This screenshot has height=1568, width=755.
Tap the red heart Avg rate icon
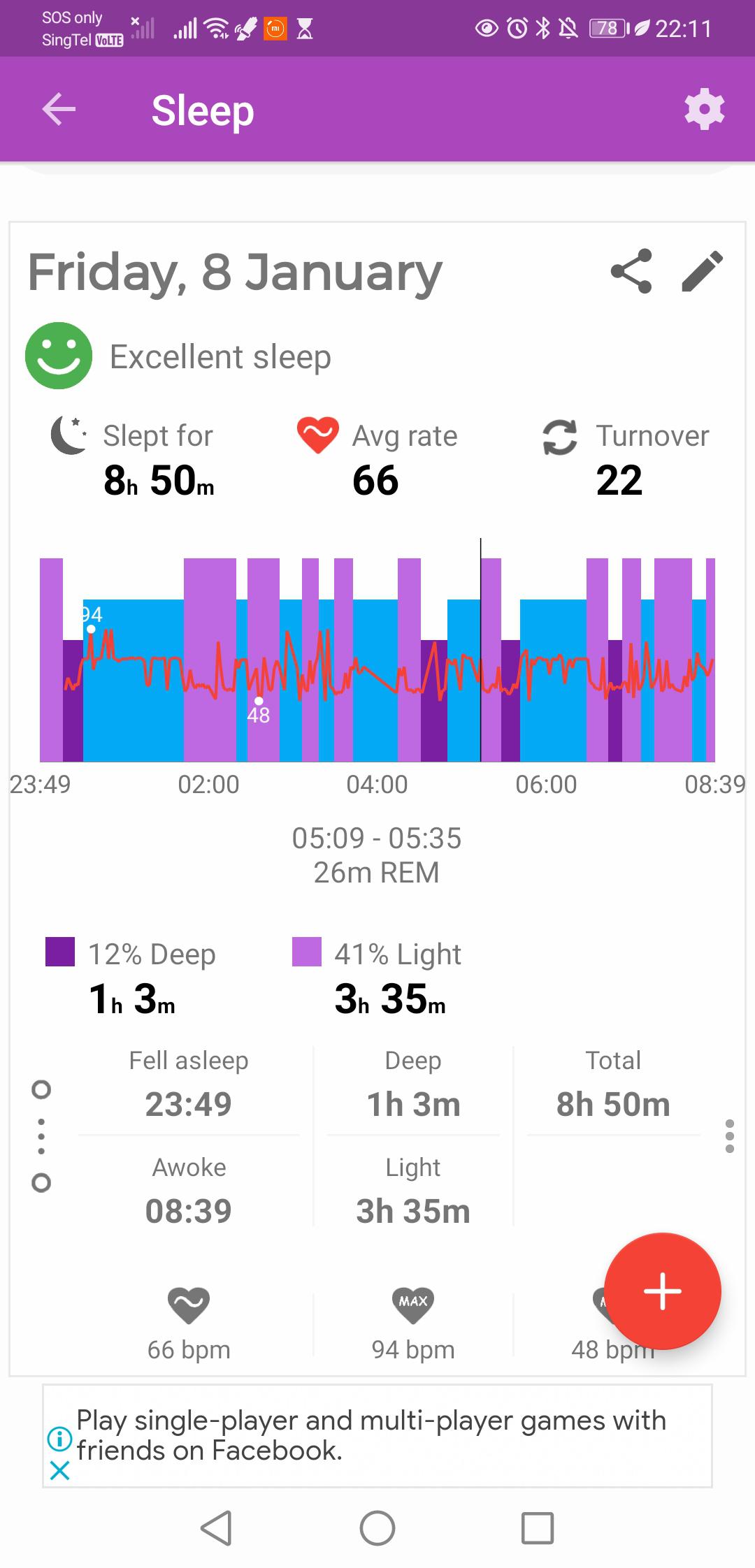(318, 435)
